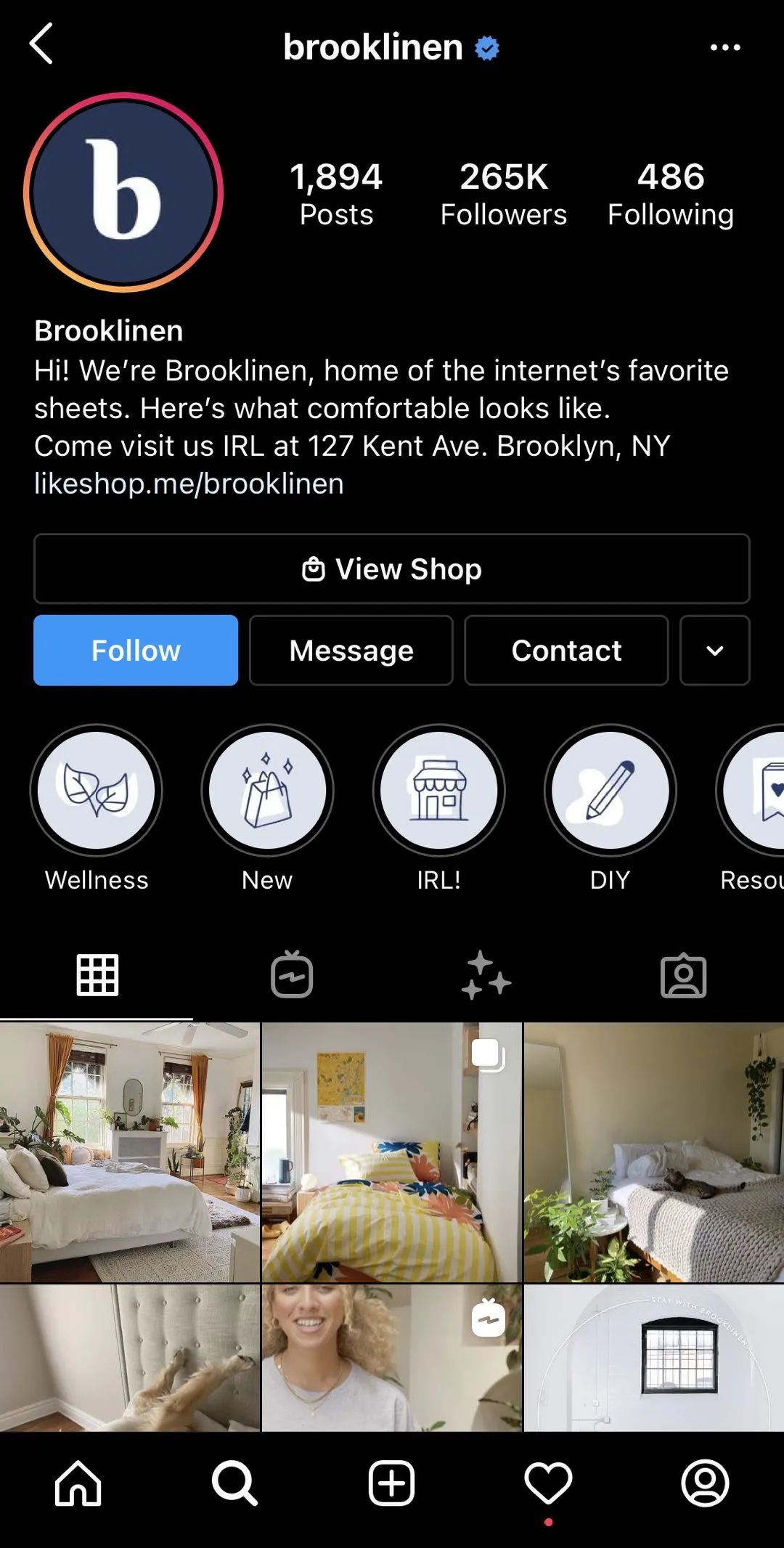Open the New story highlight
The height and width of the screenshot is (1548, 784).
(x=267, y=790)
